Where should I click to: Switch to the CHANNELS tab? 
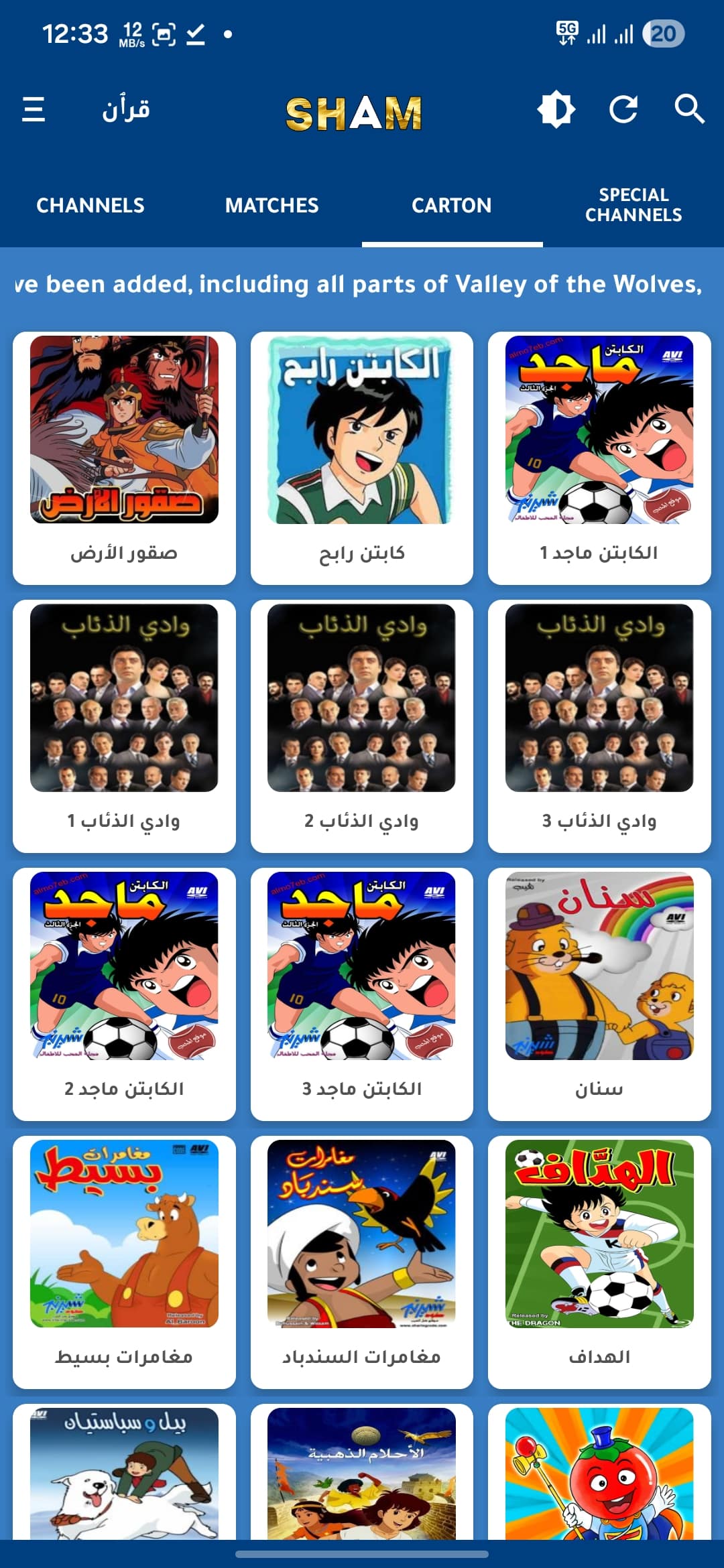tap(90, 206)
